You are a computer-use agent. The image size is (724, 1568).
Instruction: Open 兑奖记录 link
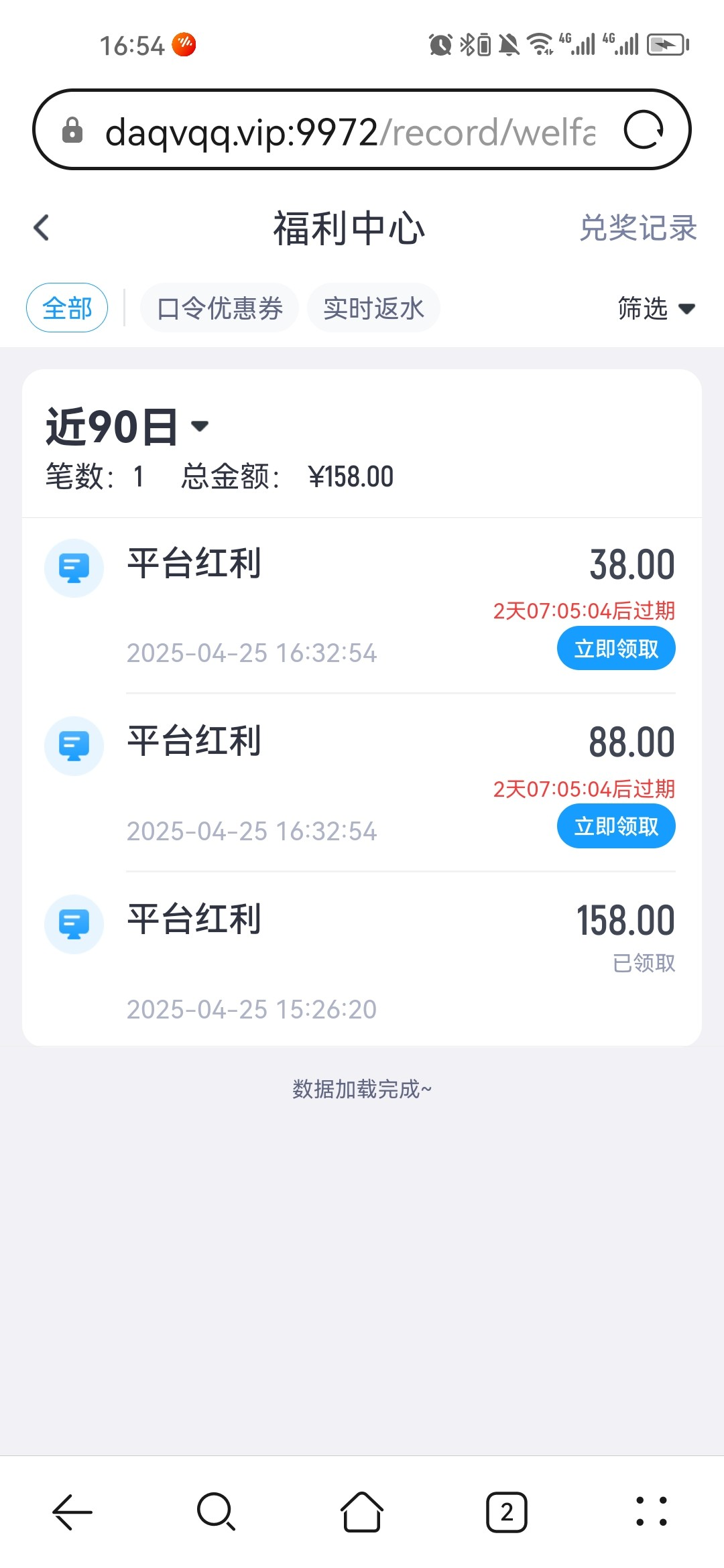click(x=638, y=228)
